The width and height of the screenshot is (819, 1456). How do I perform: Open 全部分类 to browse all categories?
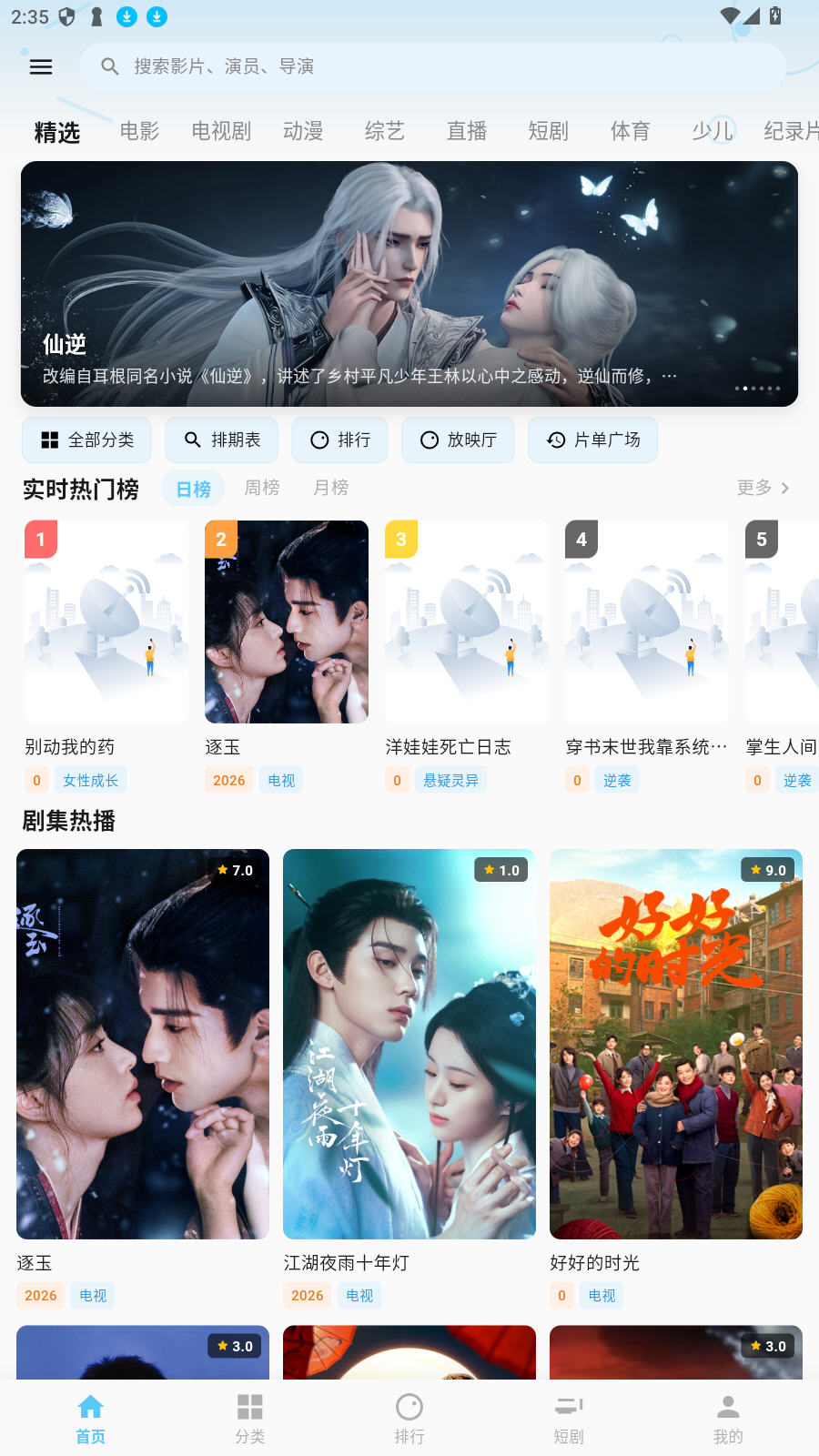(86, 440)
